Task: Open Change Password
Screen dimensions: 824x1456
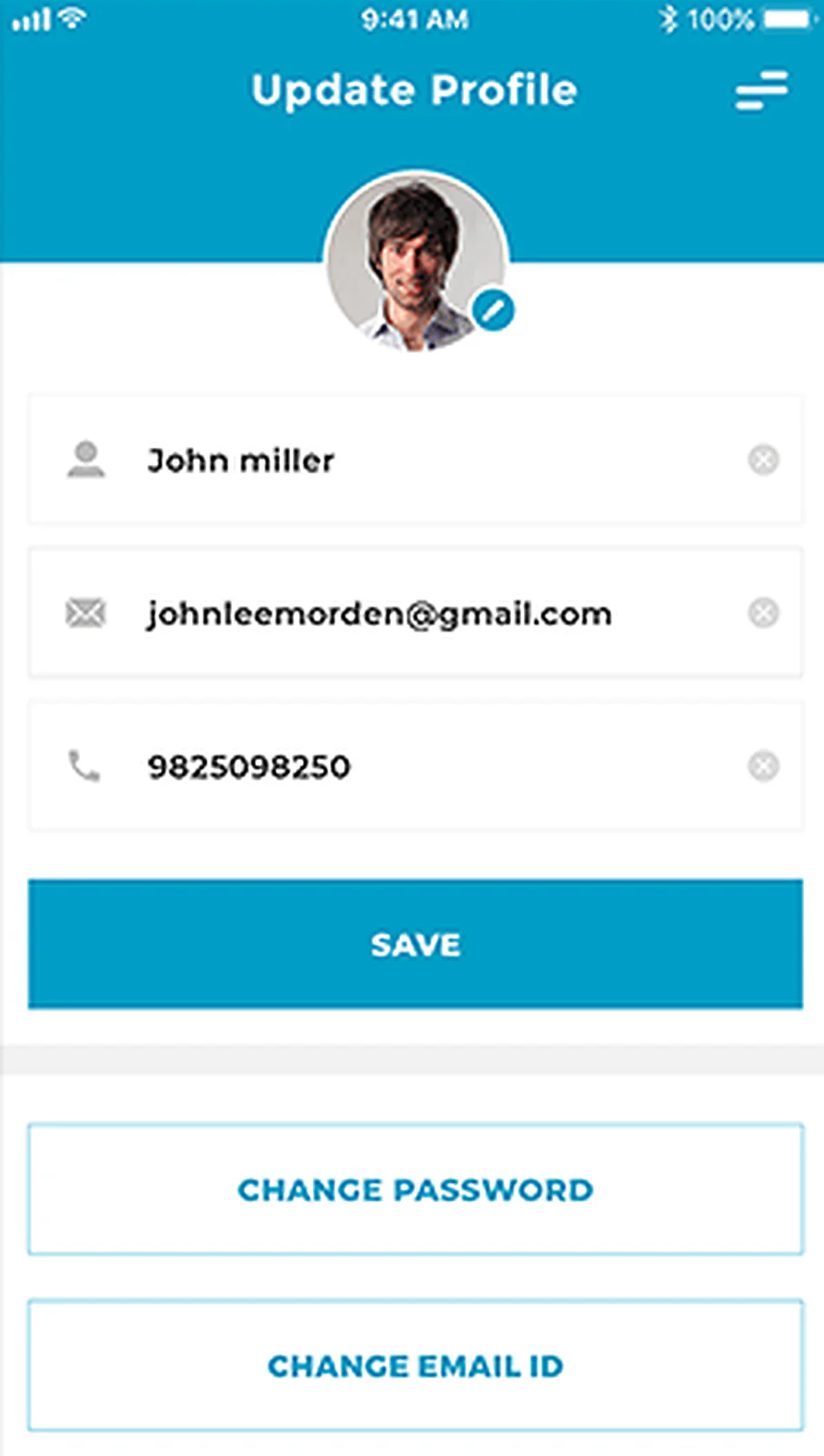Action: (x=416, y=1189)
